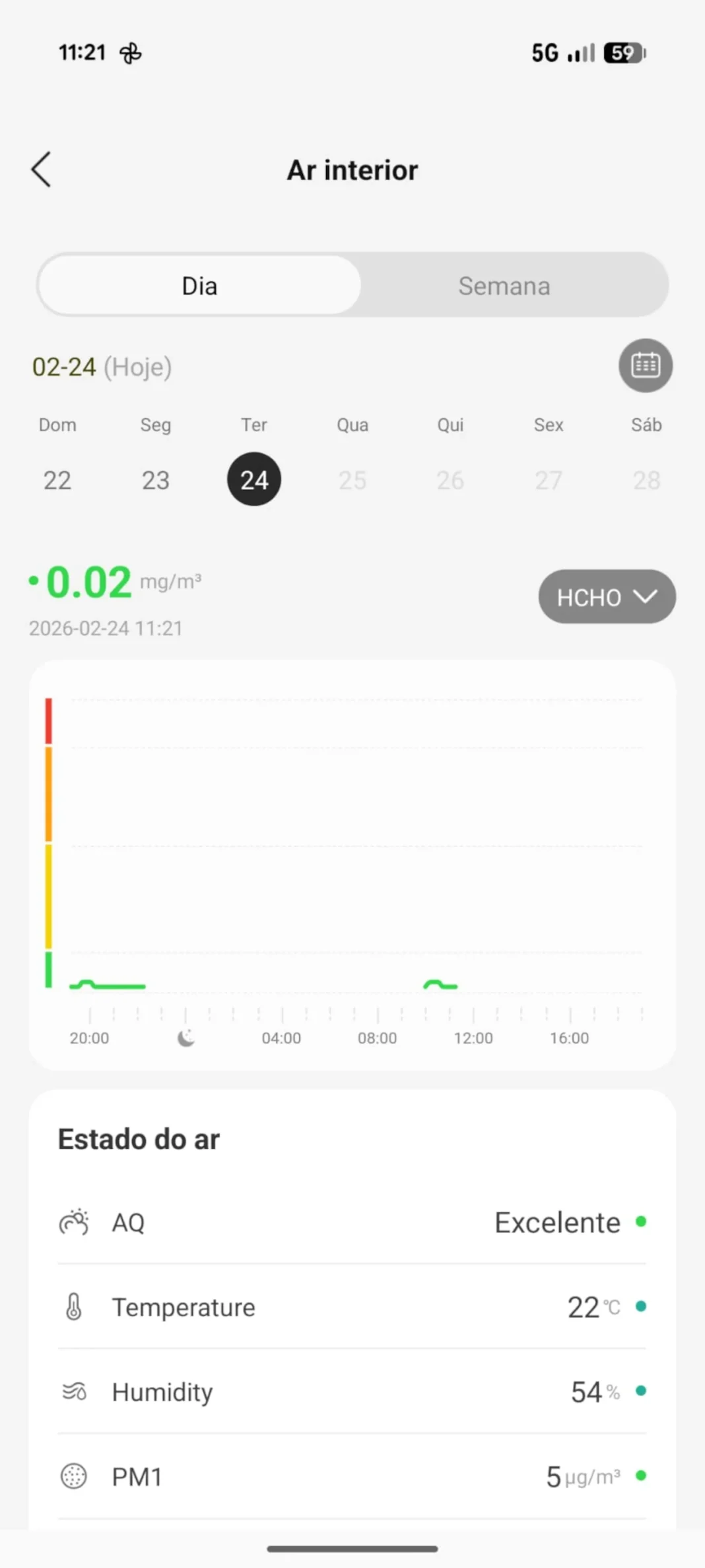Screen dimensions: 705x1568
Task: Open the calendar date picker
Action: click(645, 365)
